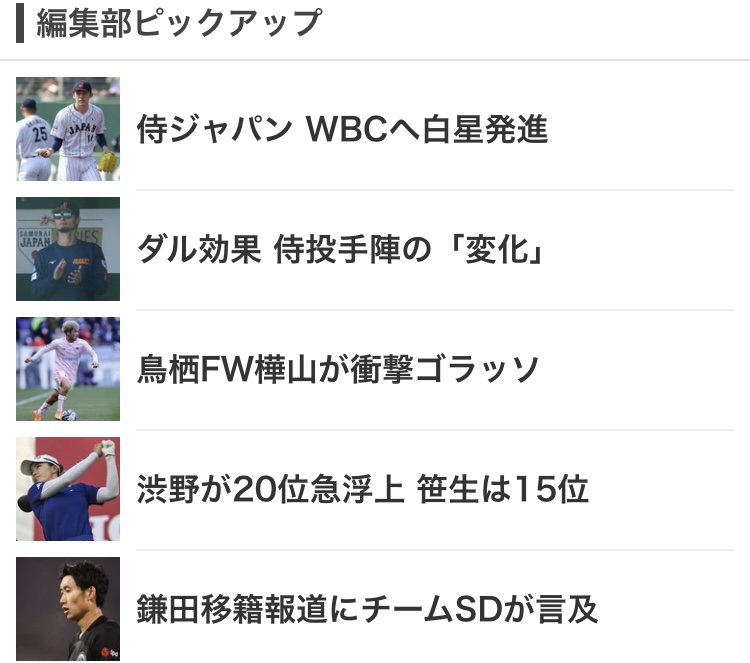
Task: Read ダル効果 侍投手陣の「変化」 story
Action: click(x=340, y=250)
